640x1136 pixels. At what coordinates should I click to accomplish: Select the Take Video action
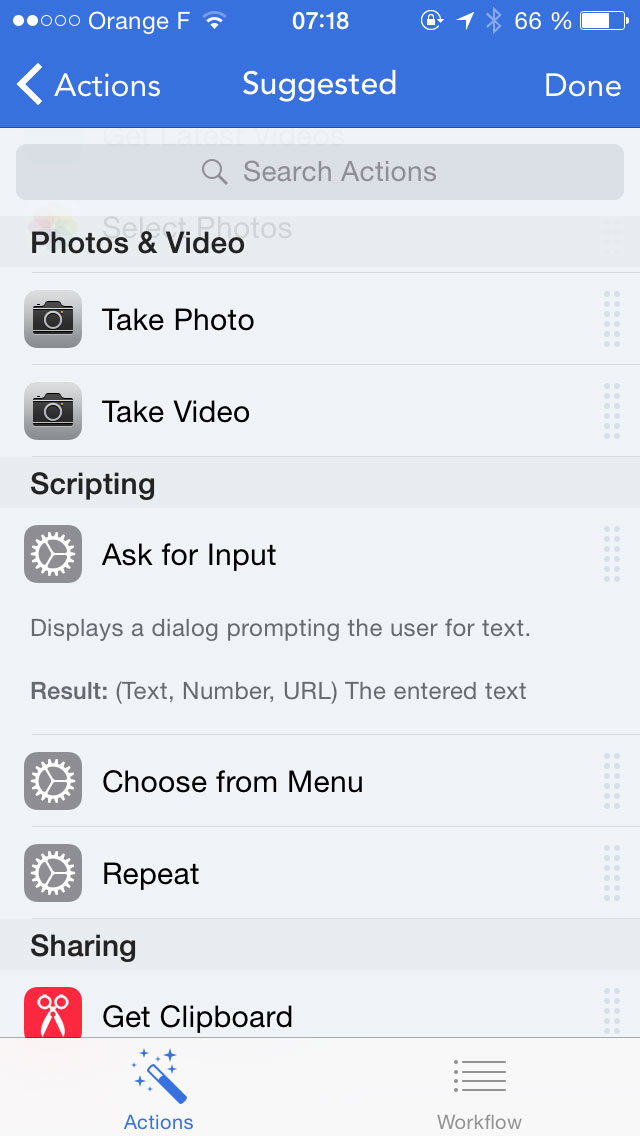tap(320, 412)
